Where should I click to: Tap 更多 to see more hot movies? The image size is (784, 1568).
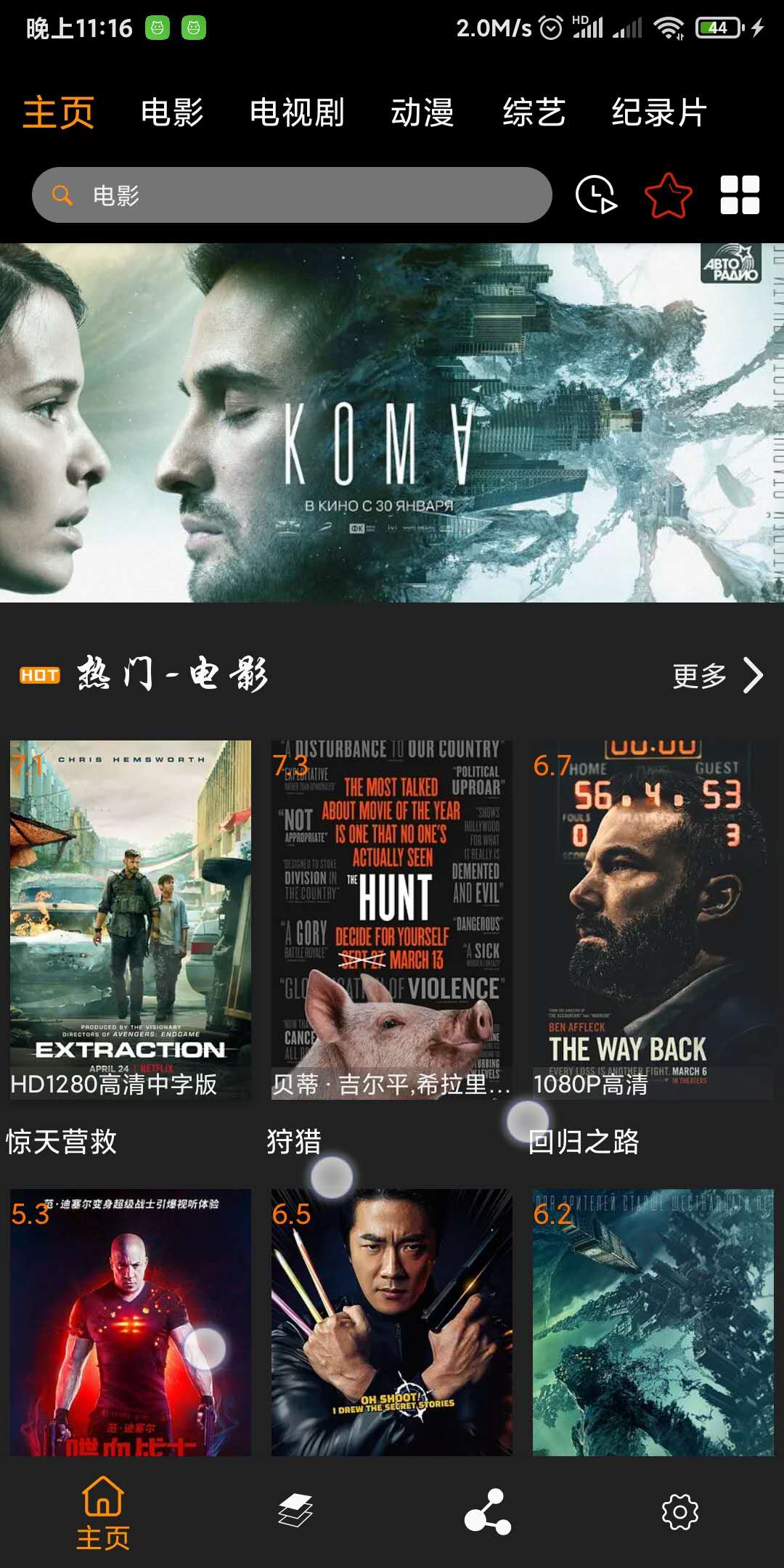(x=716, y=676)
